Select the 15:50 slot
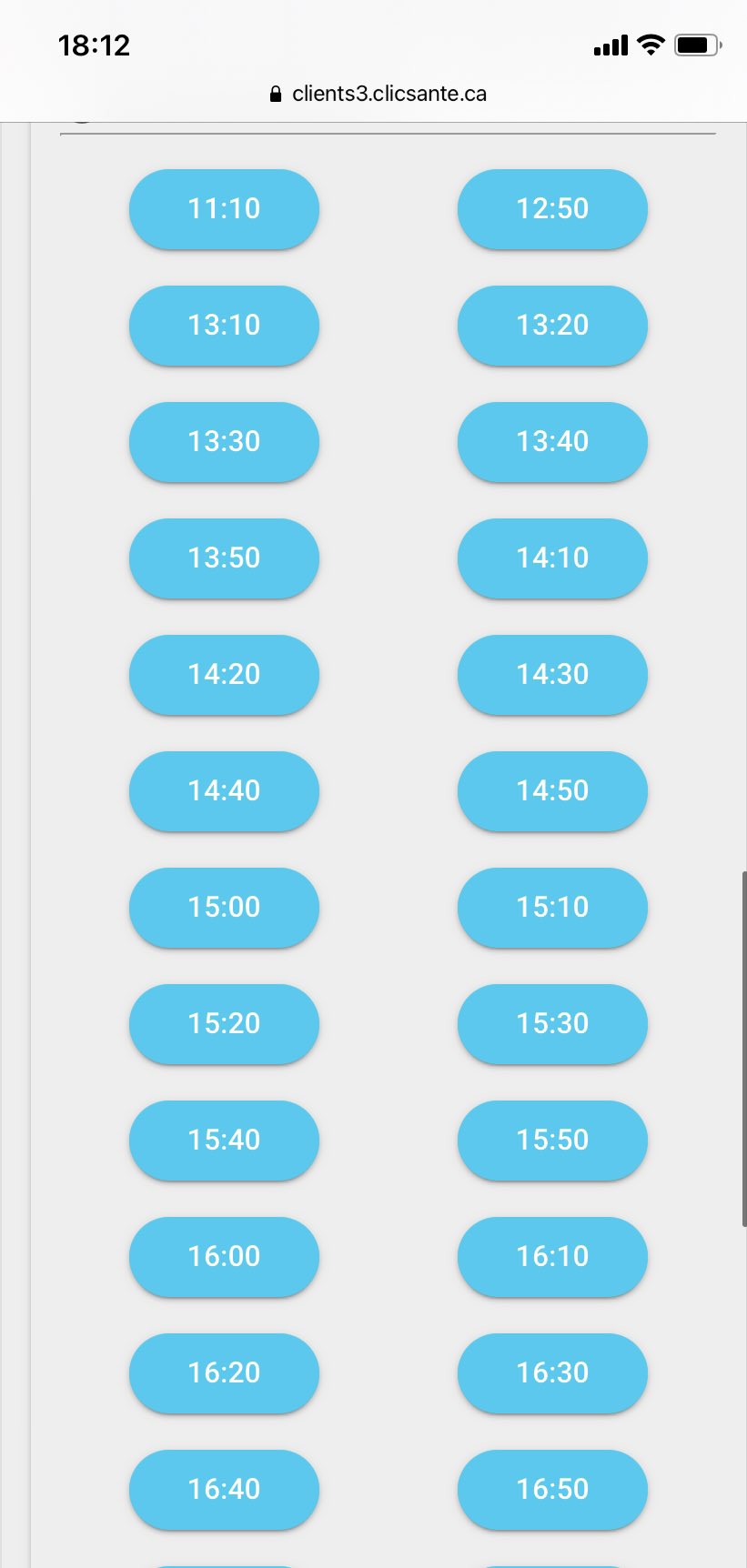 552,1141
